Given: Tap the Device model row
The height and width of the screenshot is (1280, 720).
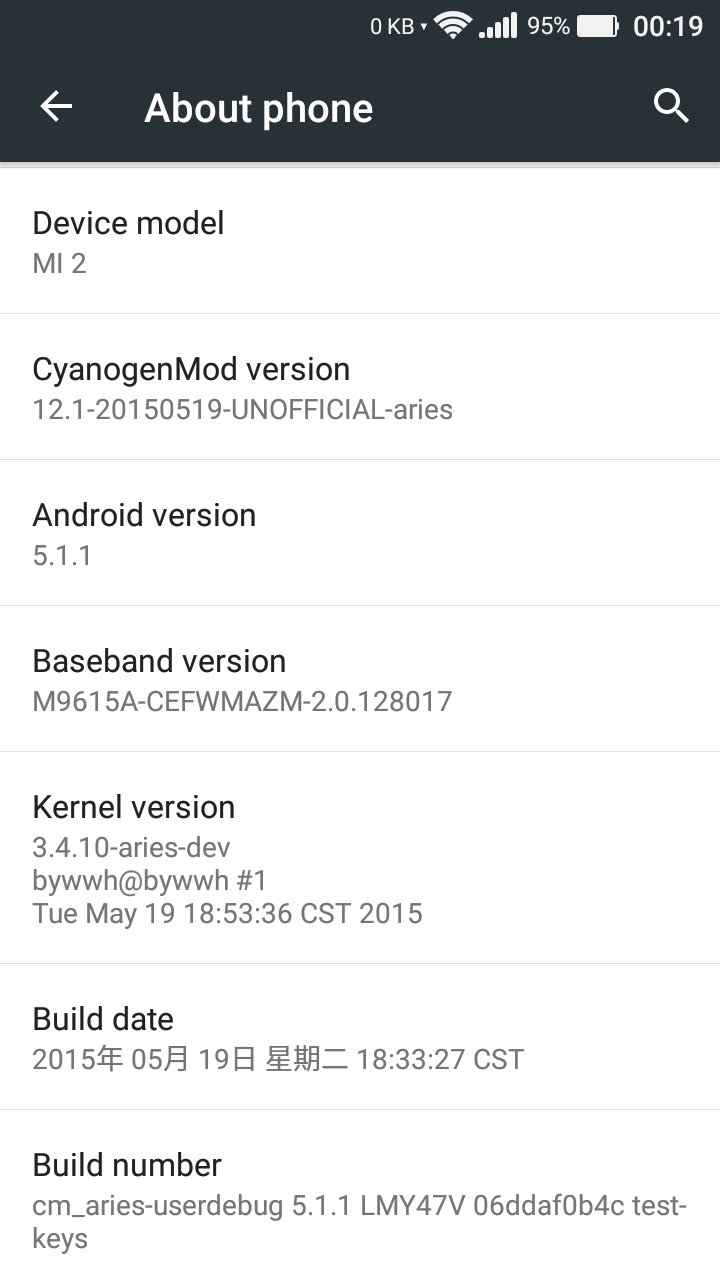Looking at the screenshot, I should click(x=360, y=241).
